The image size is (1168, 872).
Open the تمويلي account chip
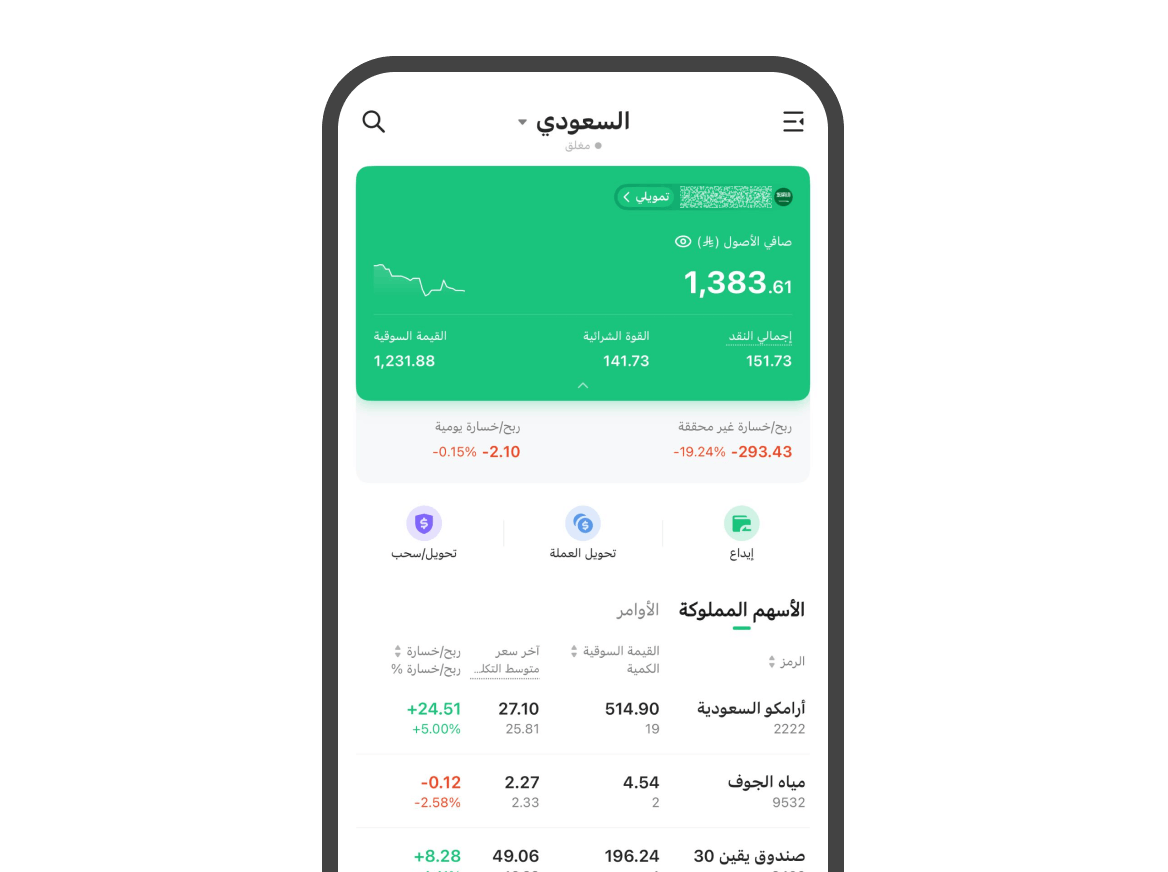click(645, 197)
